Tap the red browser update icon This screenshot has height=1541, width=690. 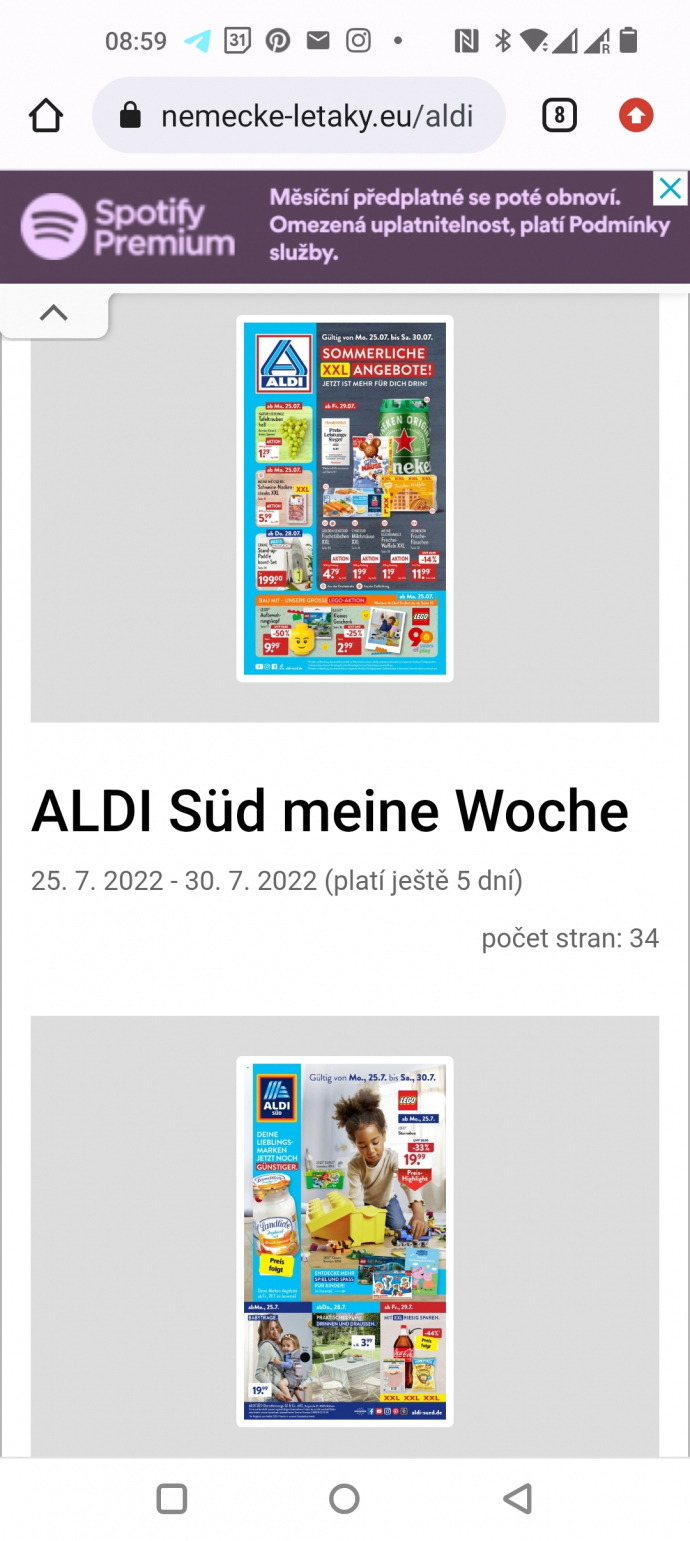click(x=635, y=116)
